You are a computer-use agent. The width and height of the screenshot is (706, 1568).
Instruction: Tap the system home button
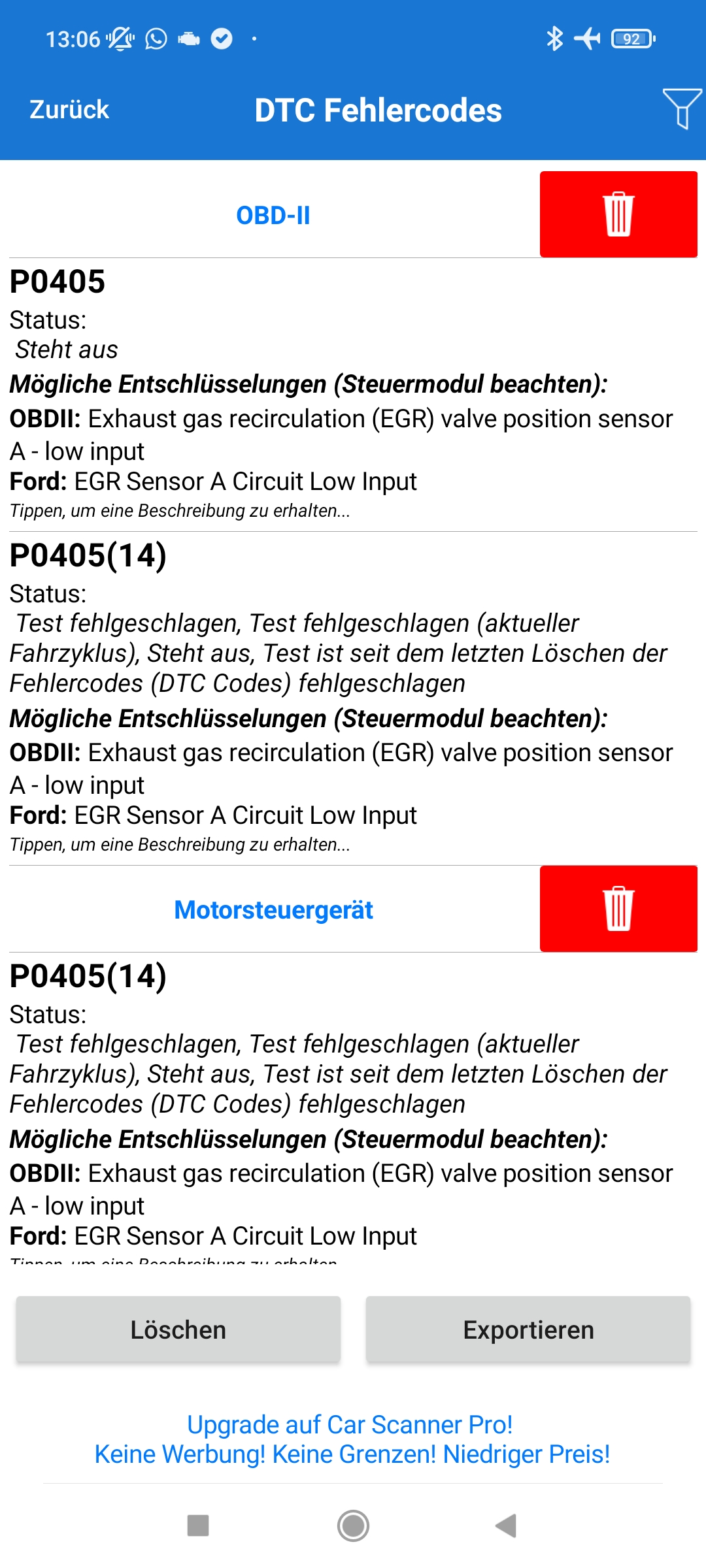click(353, 1526)
